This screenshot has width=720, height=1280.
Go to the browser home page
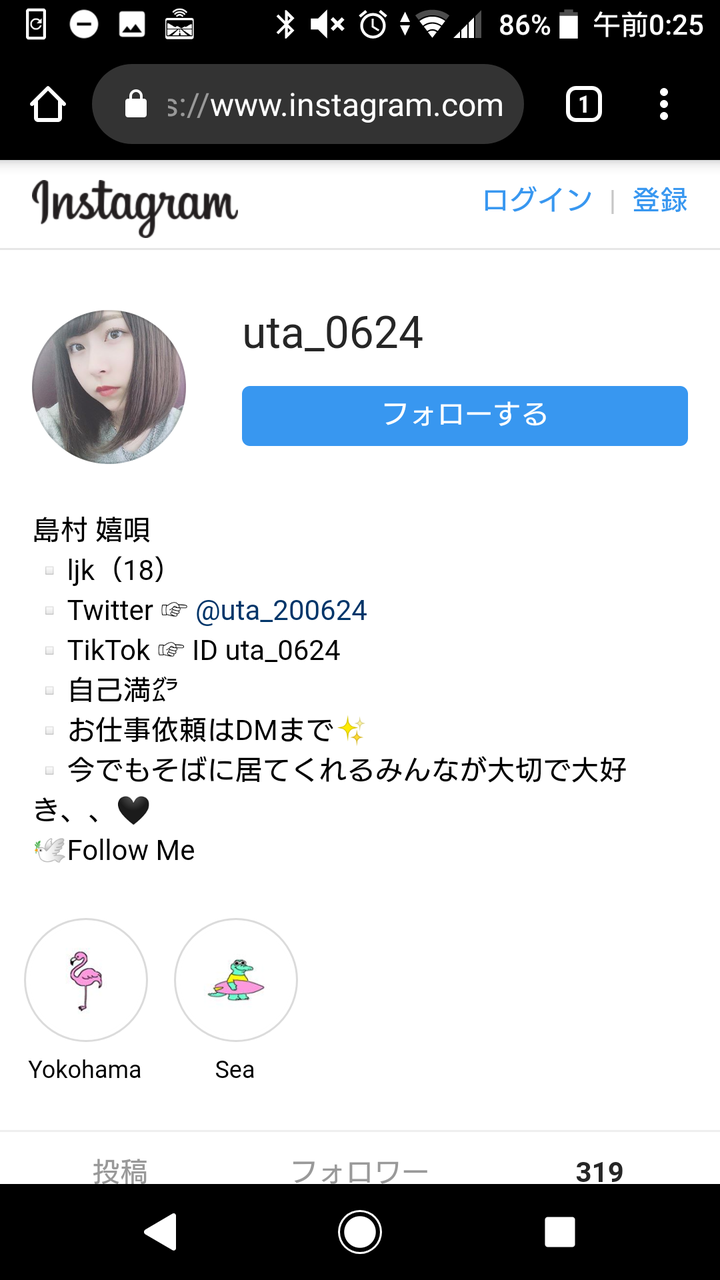(x=48, y=105)
